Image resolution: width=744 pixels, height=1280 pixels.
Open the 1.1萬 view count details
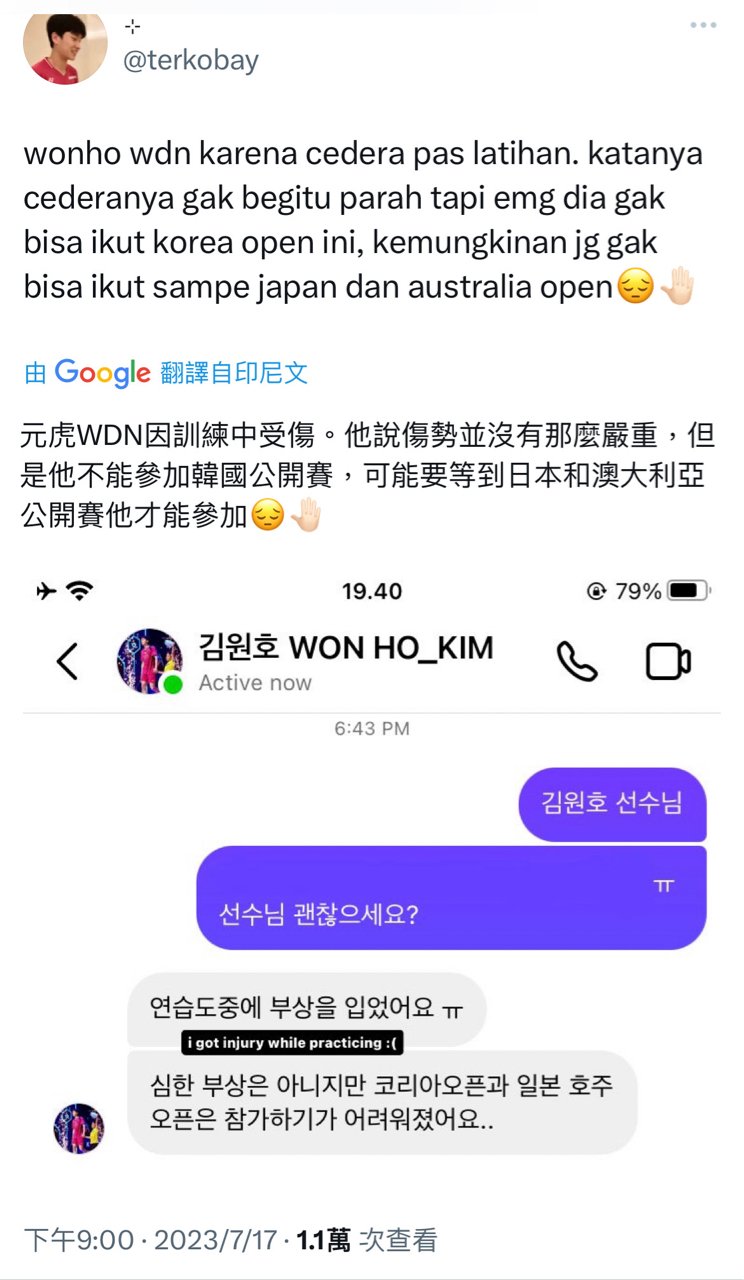point(367,1241)
